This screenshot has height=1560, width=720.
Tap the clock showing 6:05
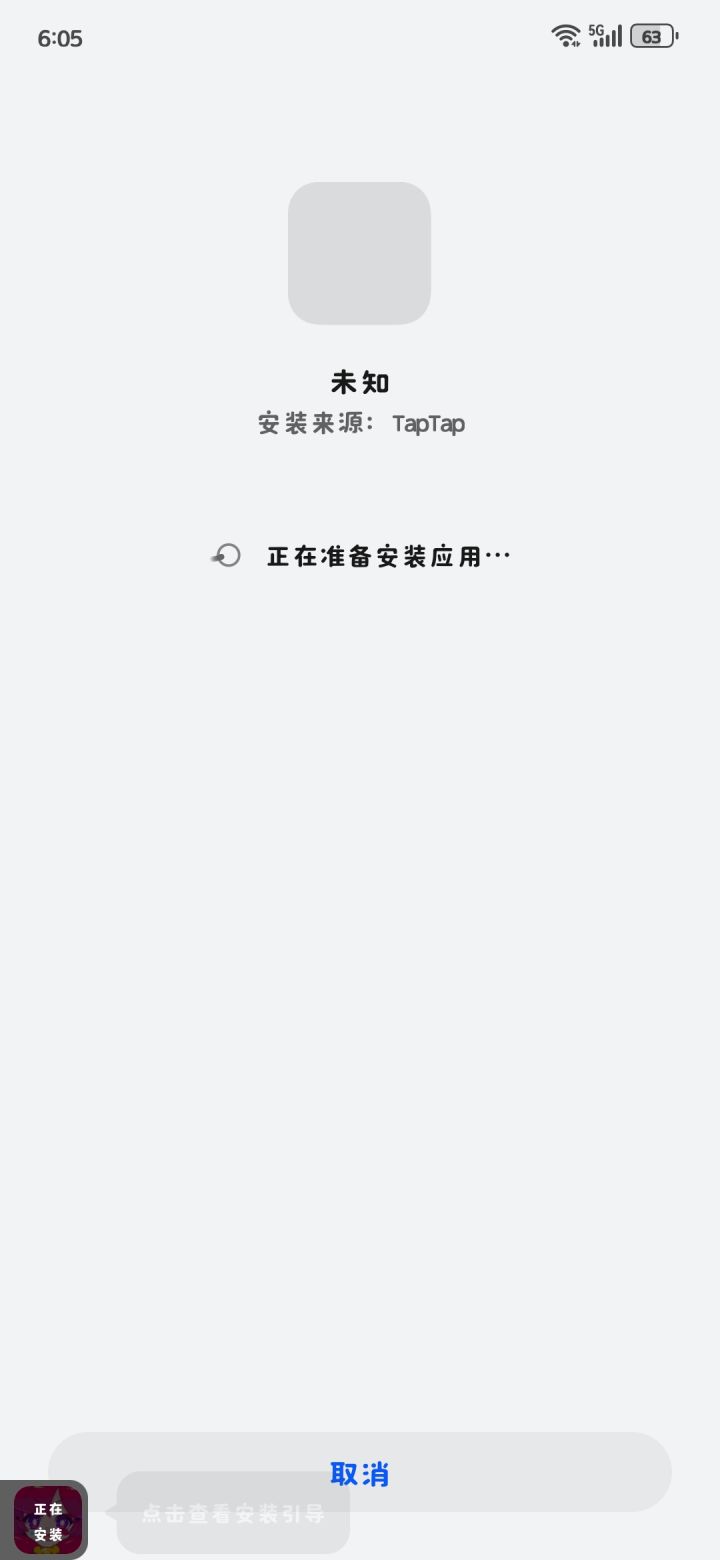click(60, 38)
